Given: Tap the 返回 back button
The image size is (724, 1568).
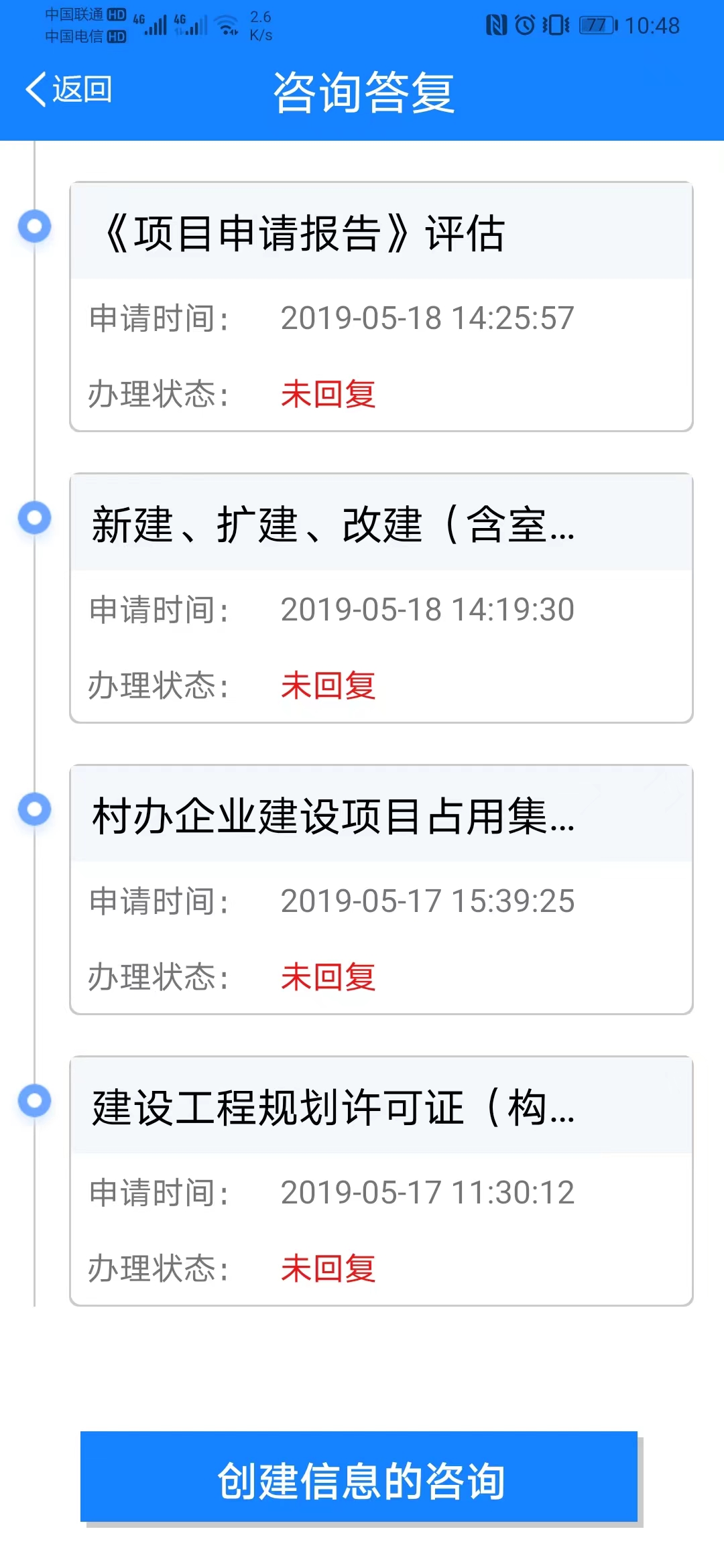Looking at the screenshot, I should click(68, 89).
